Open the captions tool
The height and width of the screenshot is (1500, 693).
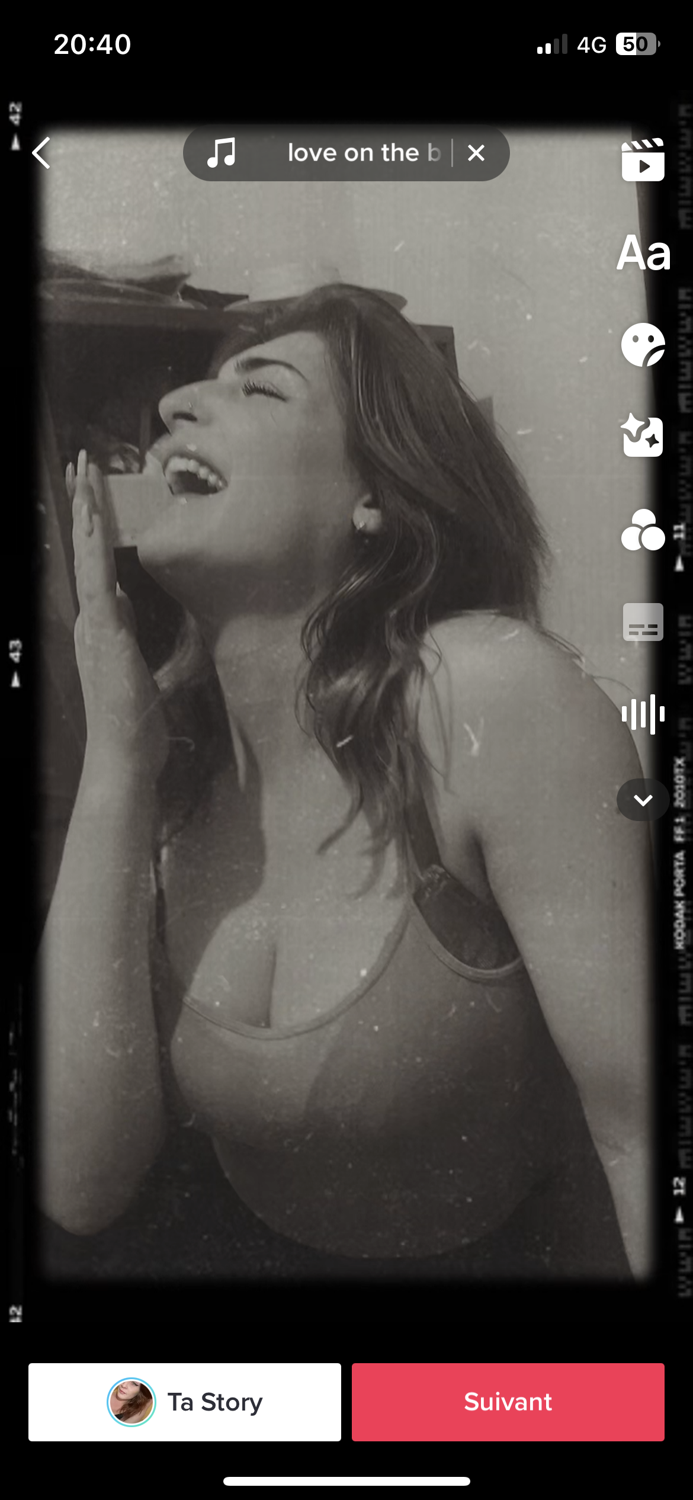click(642, 622)
